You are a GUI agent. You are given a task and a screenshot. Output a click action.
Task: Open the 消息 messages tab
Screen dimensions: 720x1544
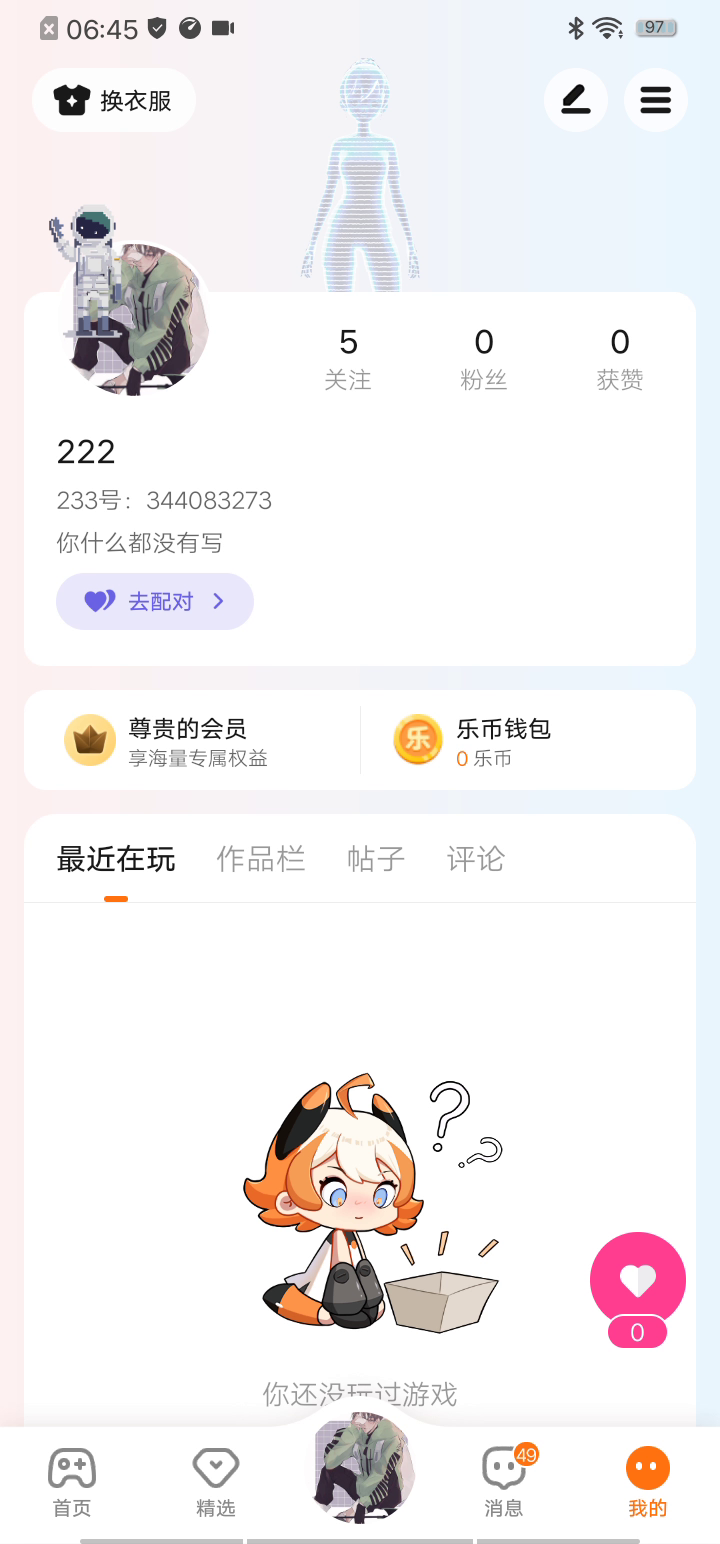tap(504, 1482)
